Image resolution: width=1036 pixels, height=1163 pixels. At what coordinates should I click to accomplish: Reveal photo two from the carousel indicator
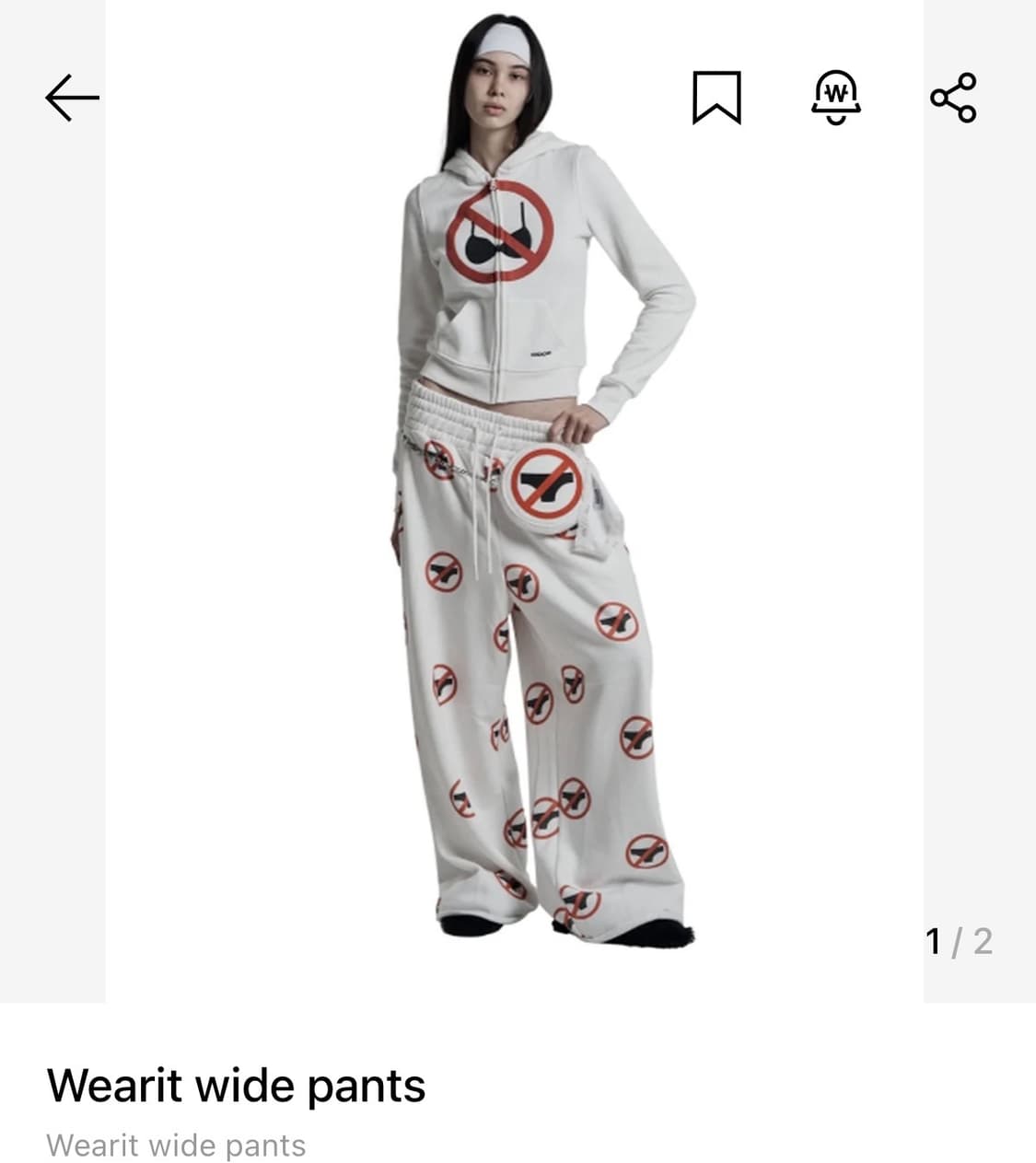tap(958, 942)
